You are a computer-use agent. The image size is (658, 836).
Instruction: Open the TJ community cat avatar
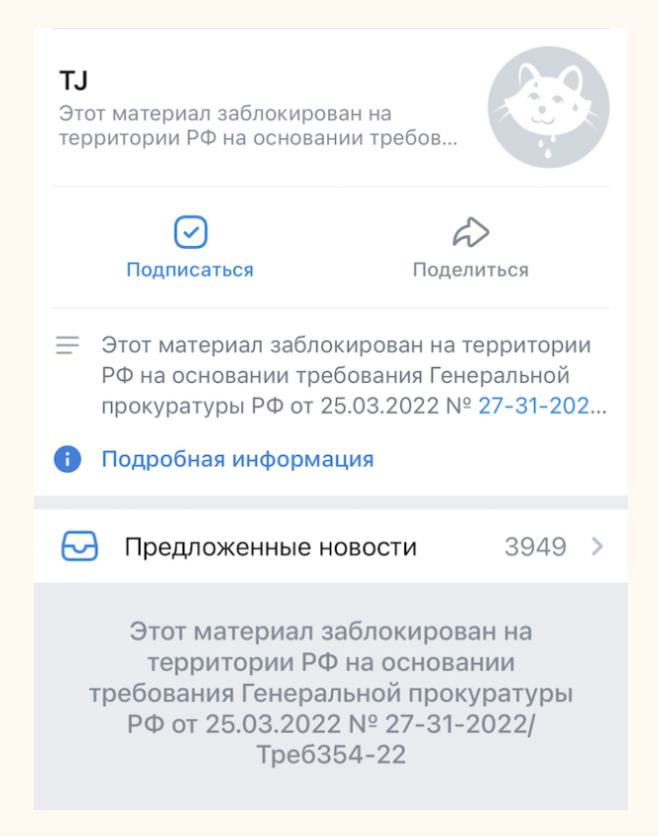tap(547, 106)
